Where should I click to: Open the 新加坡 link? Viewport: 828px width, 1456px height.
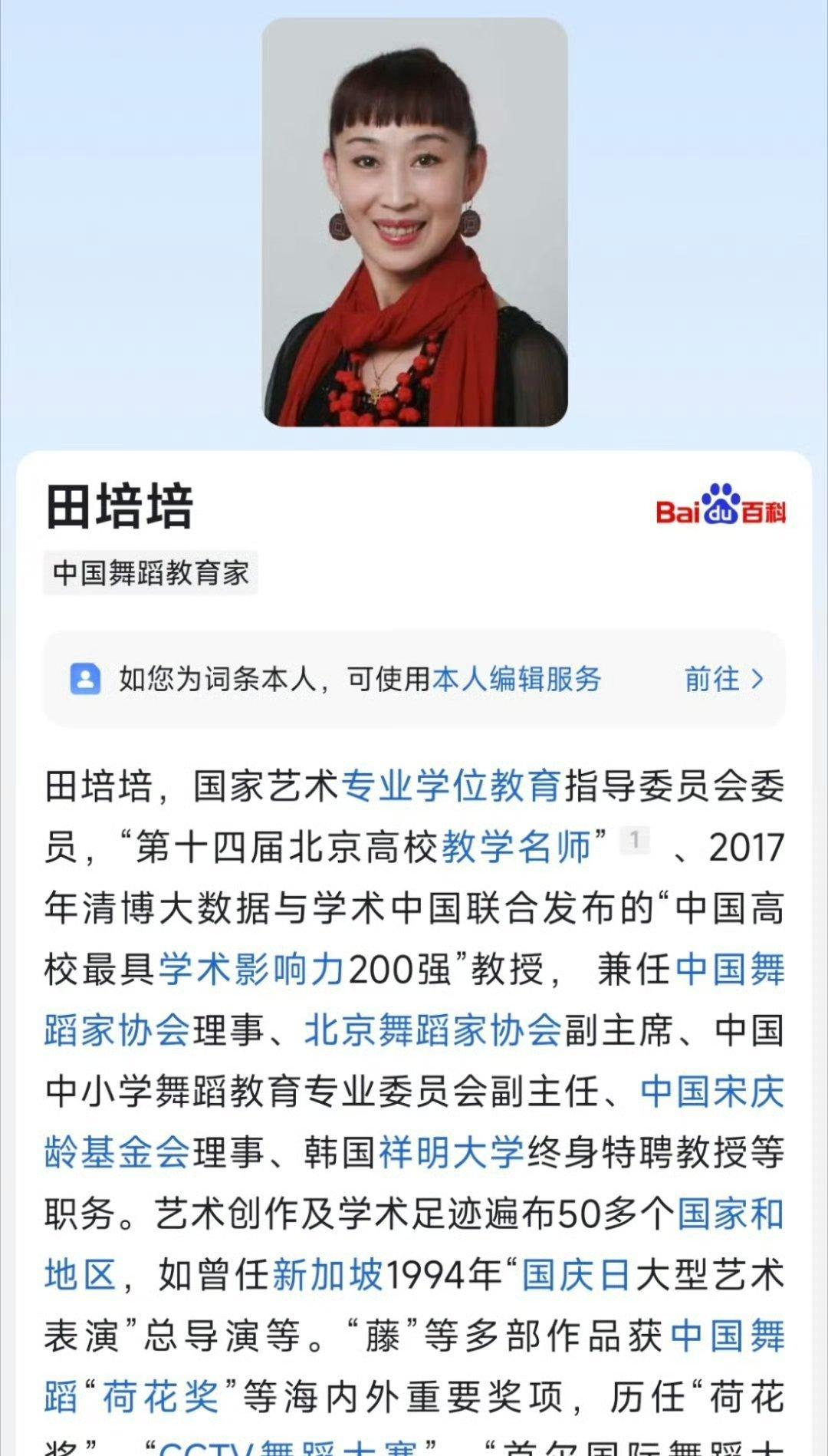pos(327,1275)
